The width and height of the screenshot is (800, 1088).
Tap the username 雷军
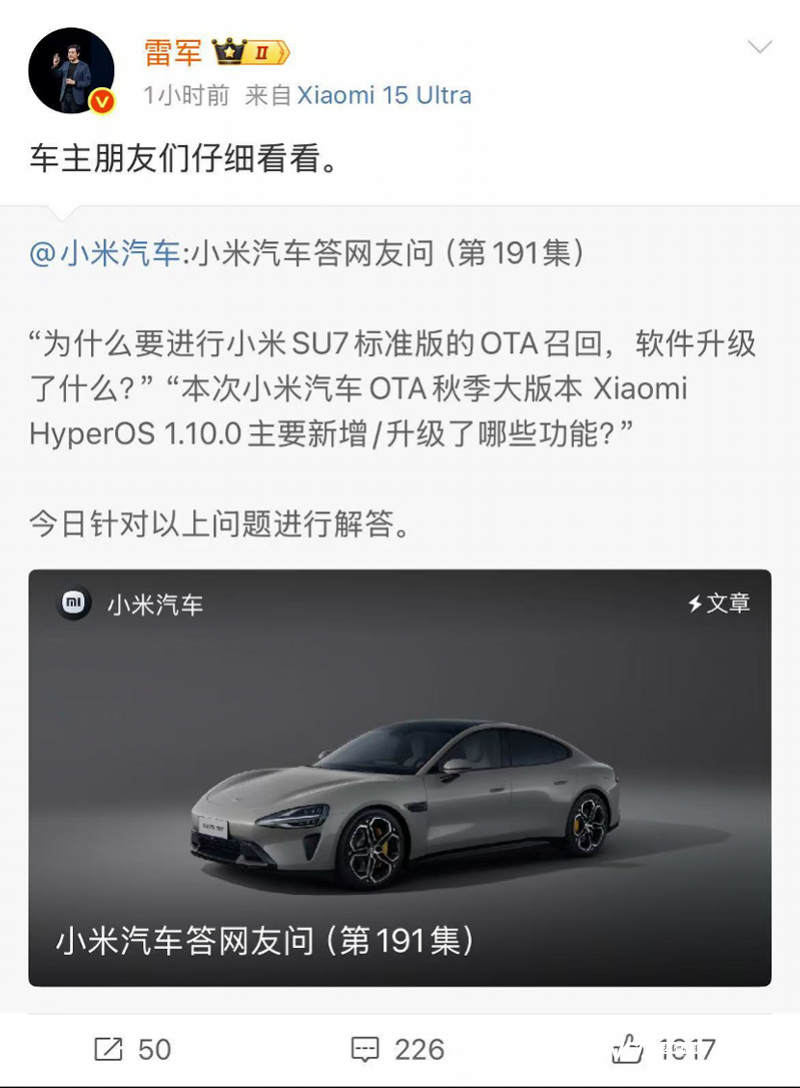point(173,50)
